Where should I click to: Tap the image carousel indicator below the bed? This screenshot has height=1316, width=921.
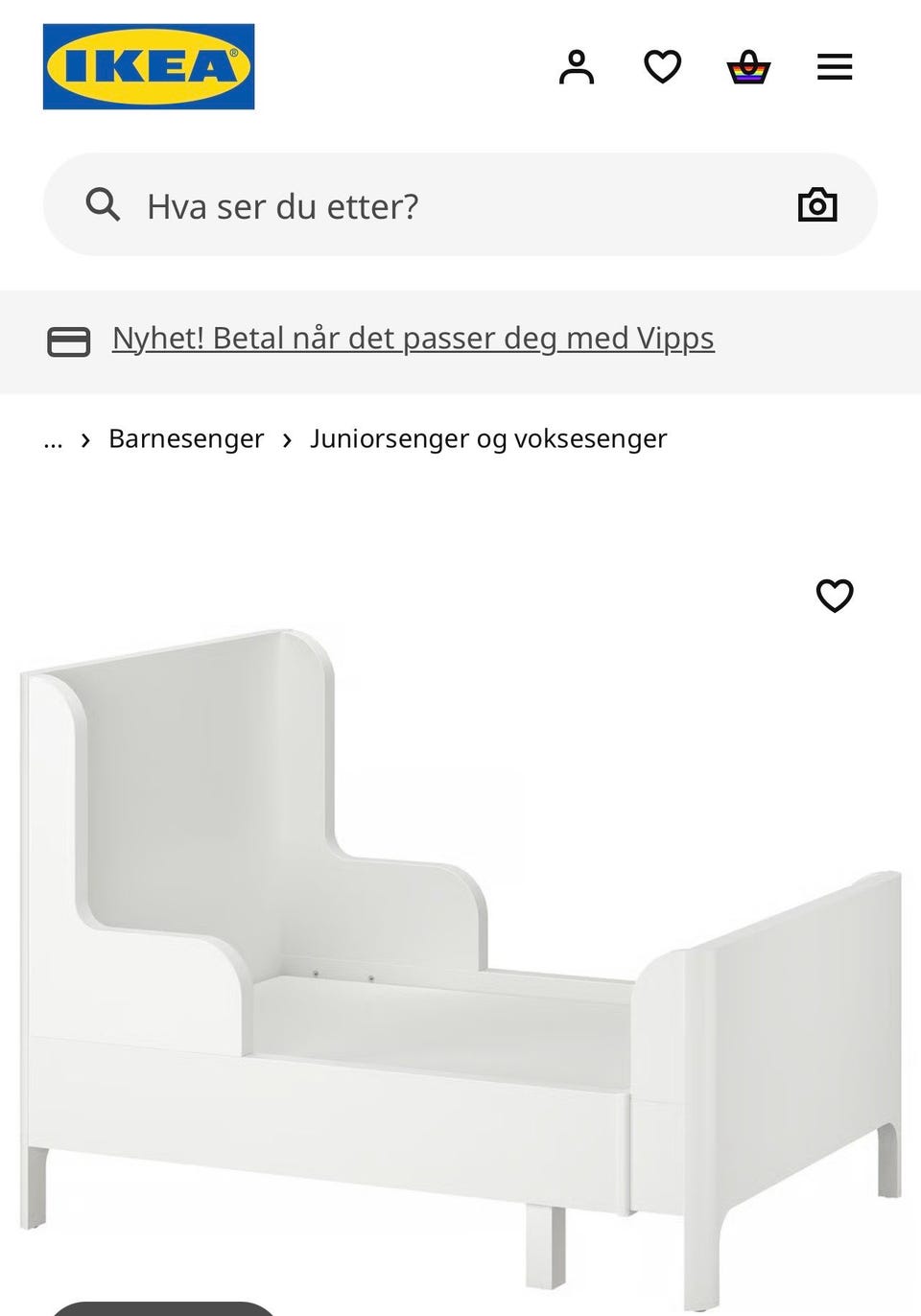tap(163, 1307)
